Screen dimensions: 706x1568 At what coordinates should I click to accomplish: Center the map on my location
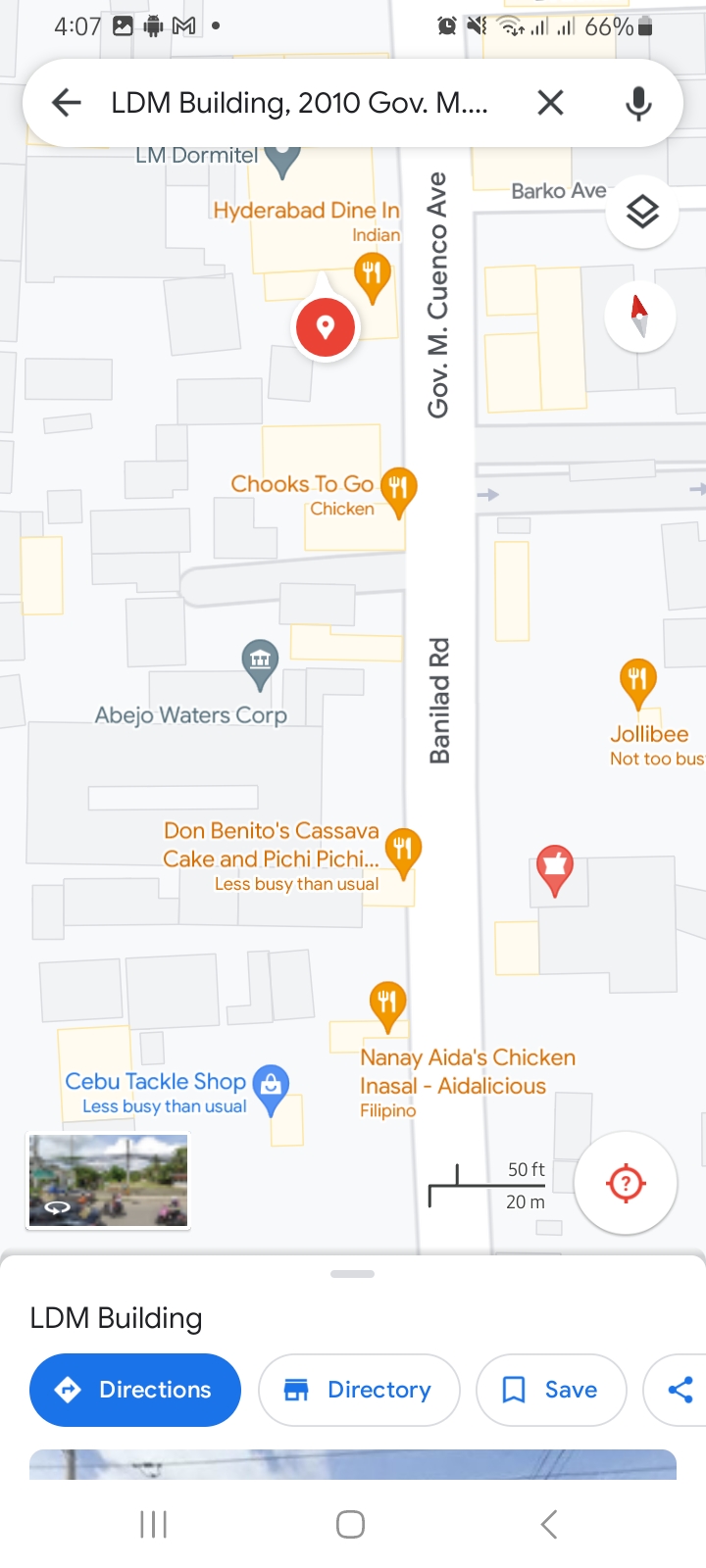(x=626, y=1183)
